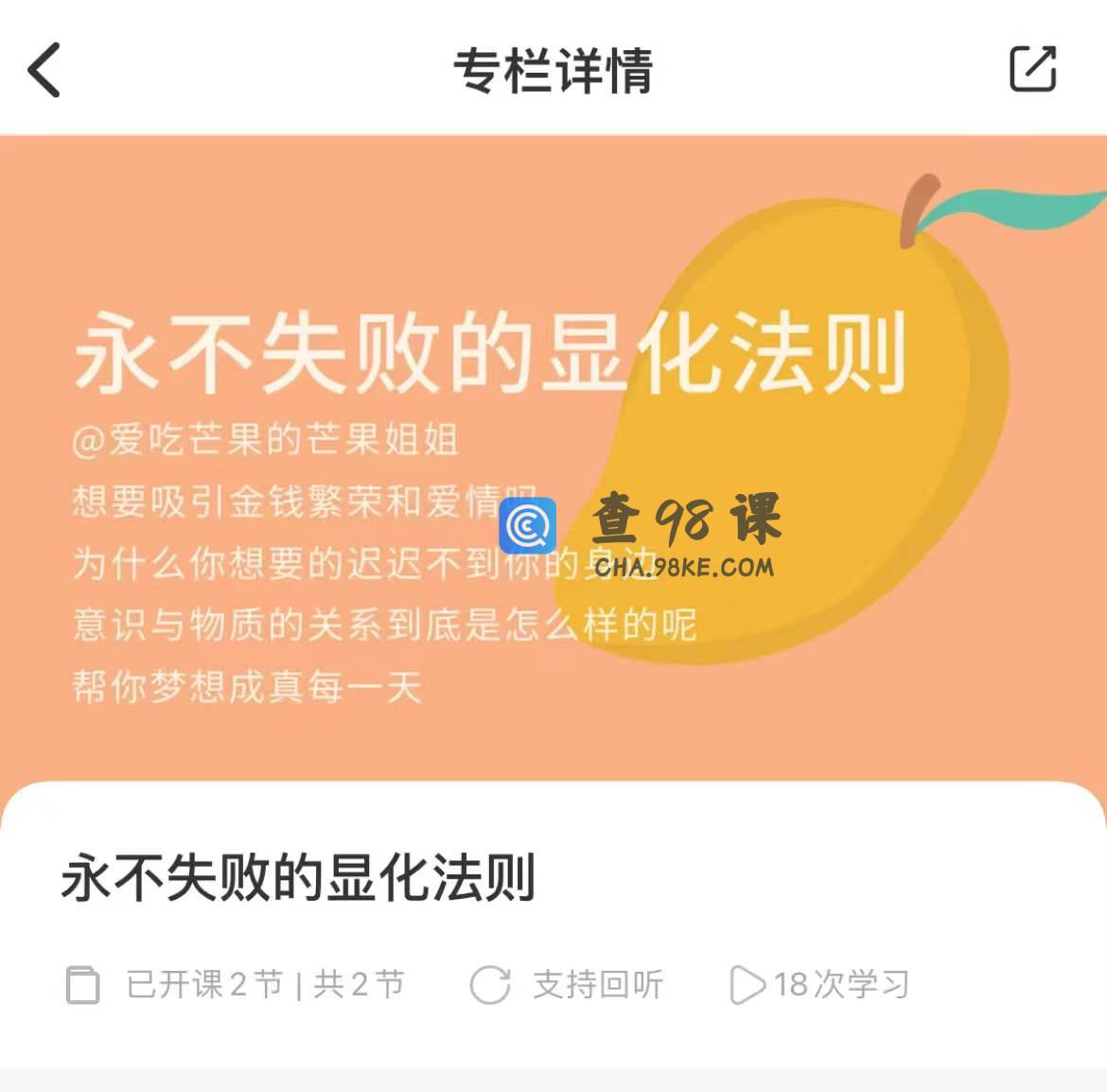Share this column via the top-right icon

1032,68
